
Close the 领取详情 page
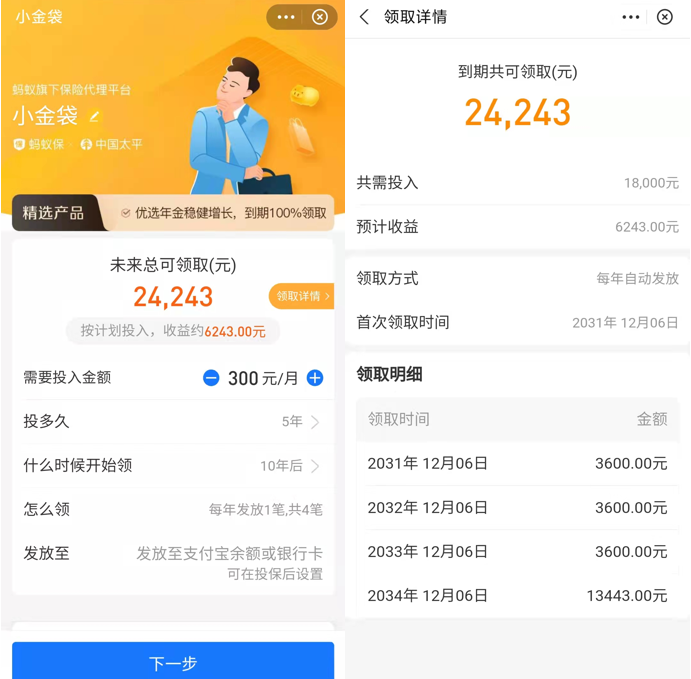pos(665,17)
